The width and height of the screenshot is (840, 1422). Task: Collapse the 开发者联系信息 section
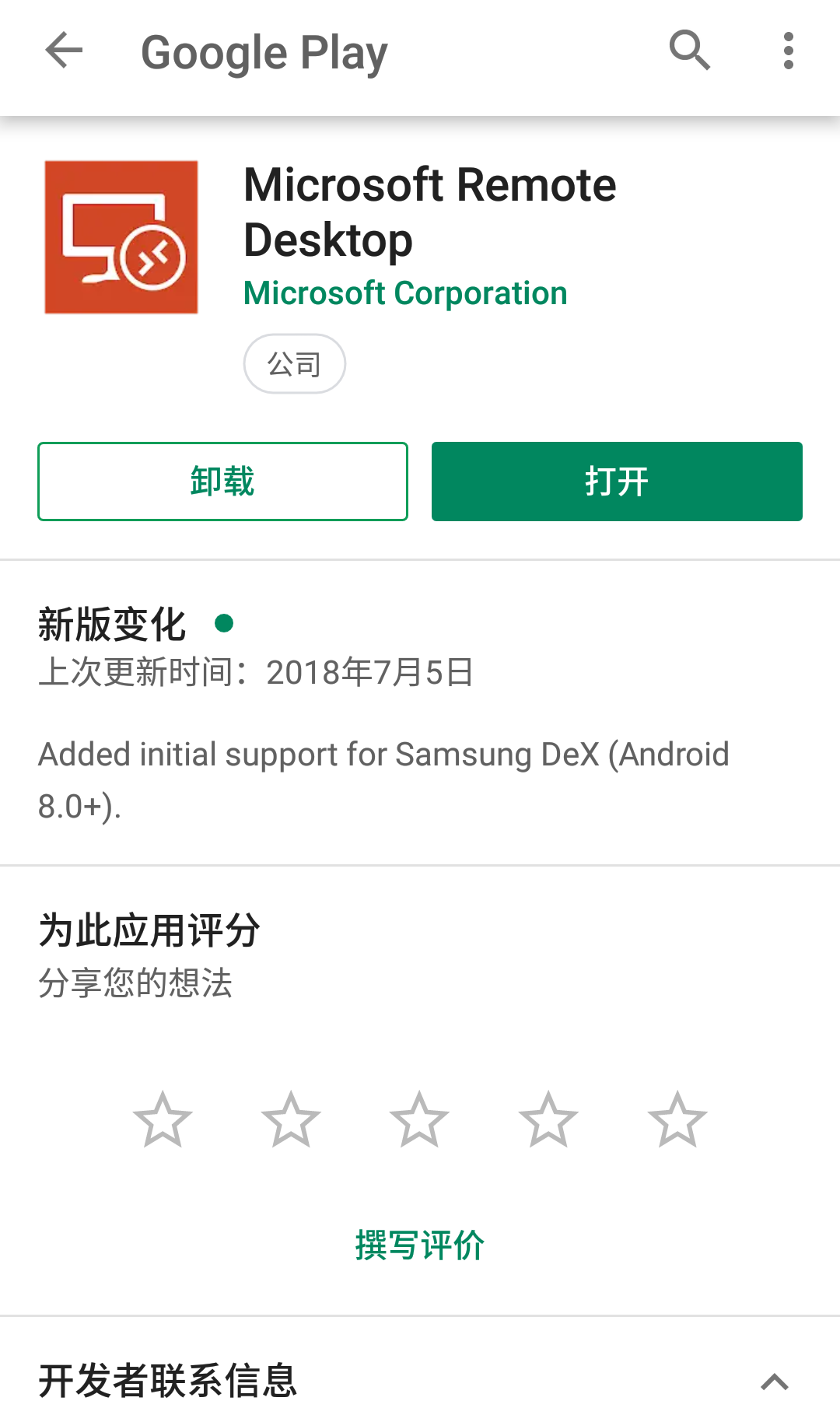[774, 1382]
